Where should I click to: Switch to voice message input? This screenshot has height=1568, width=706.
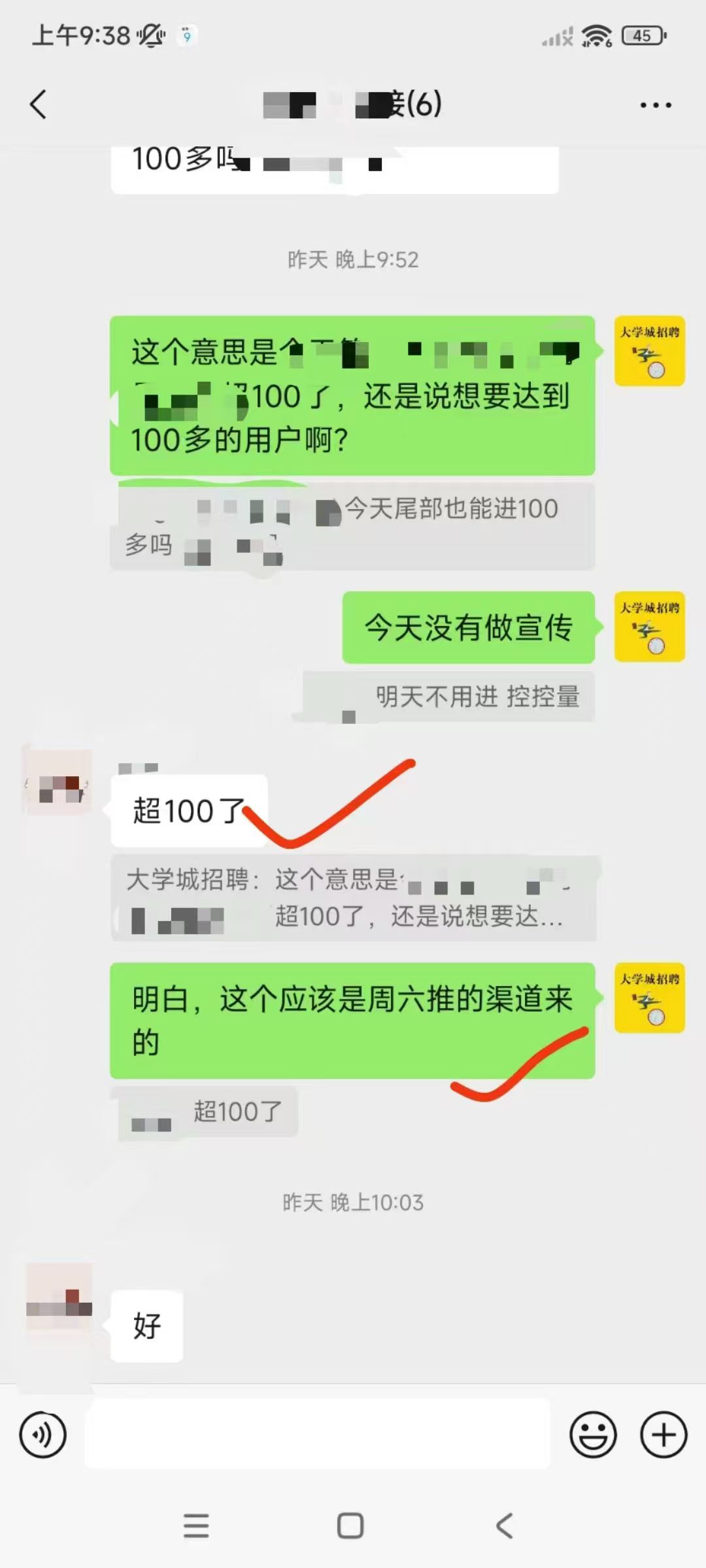click(x=43, y=1435)
